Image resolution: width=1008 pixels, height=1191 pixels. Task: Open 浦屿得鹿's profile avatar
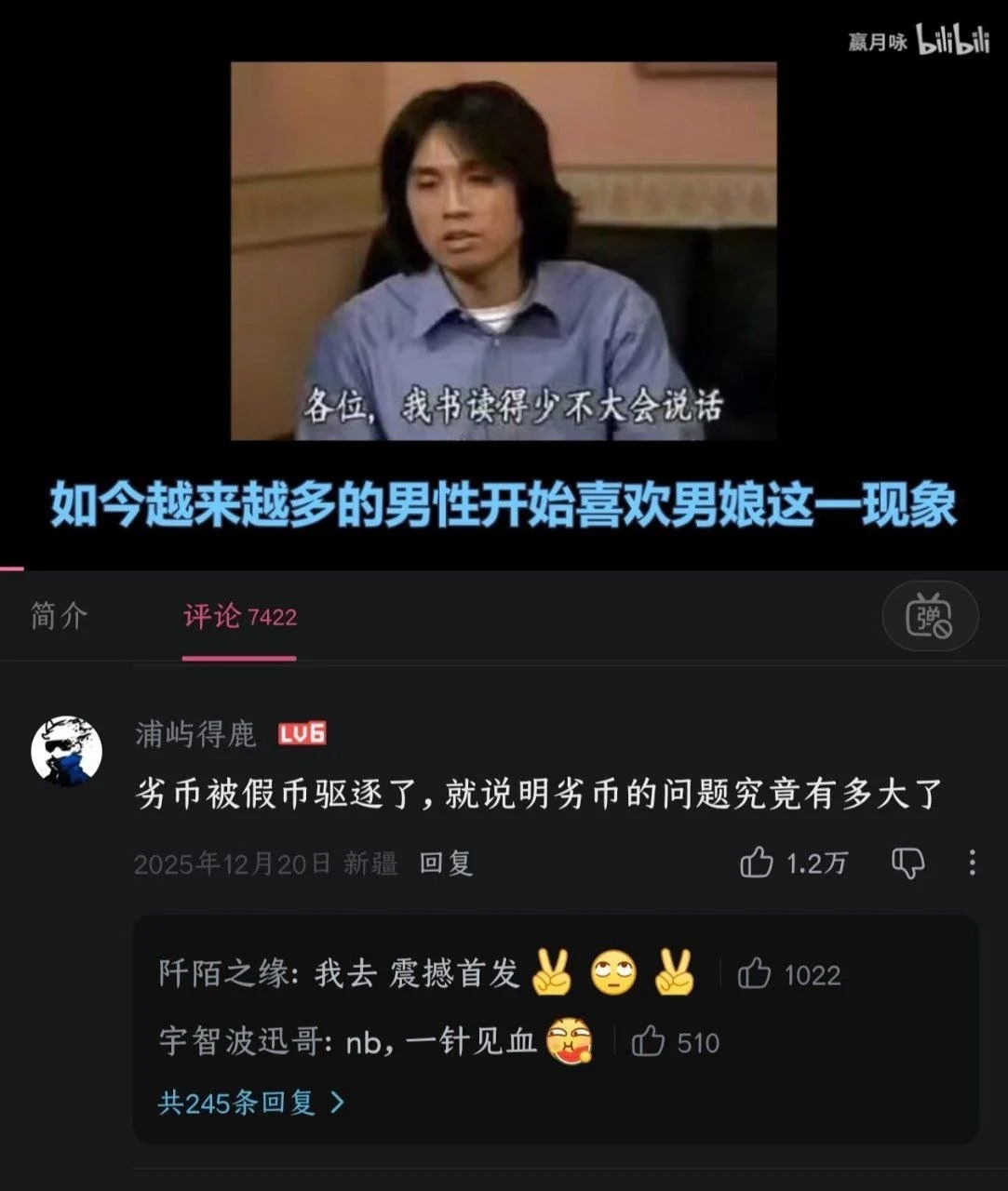click(x=67, y=751)
